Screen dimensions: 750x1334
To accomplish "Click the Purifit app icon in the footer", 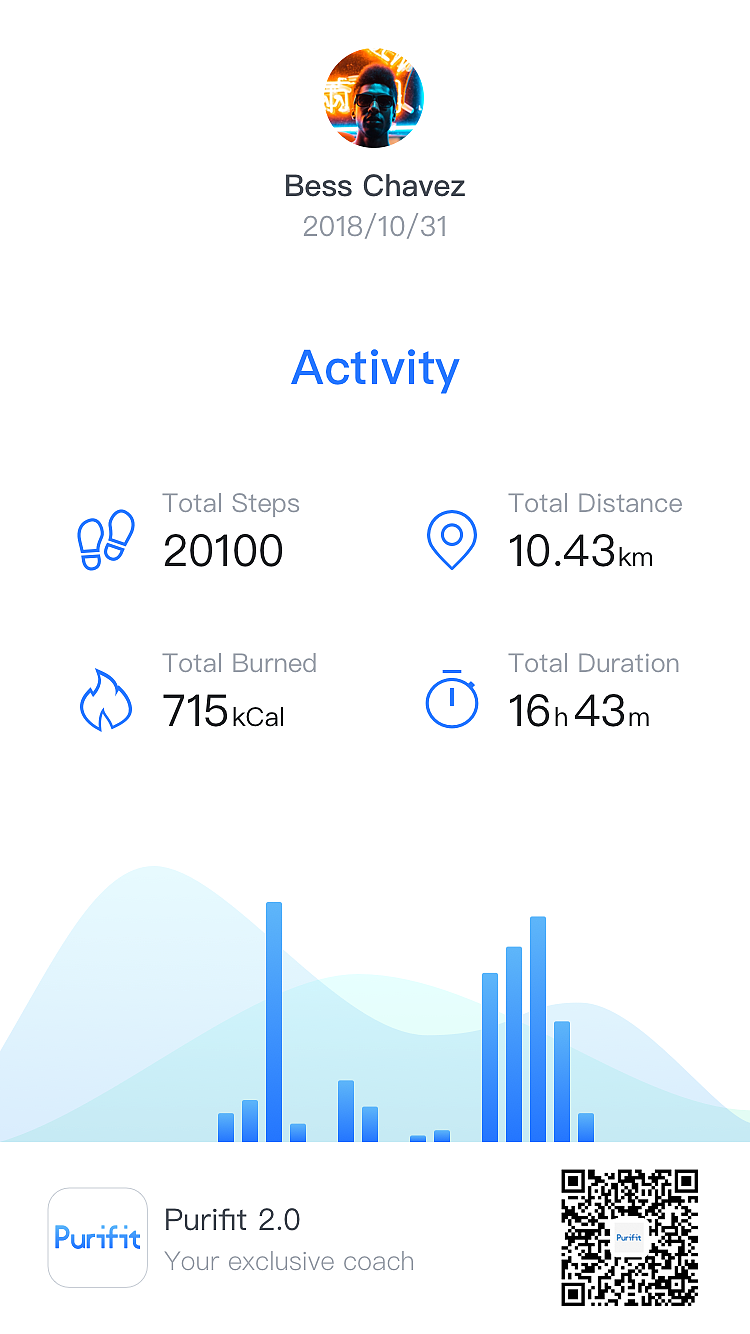I will coord(97,1238).
